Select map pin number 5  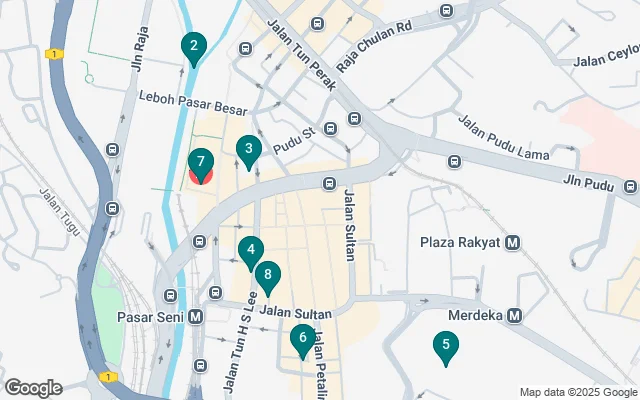[446, 347]
